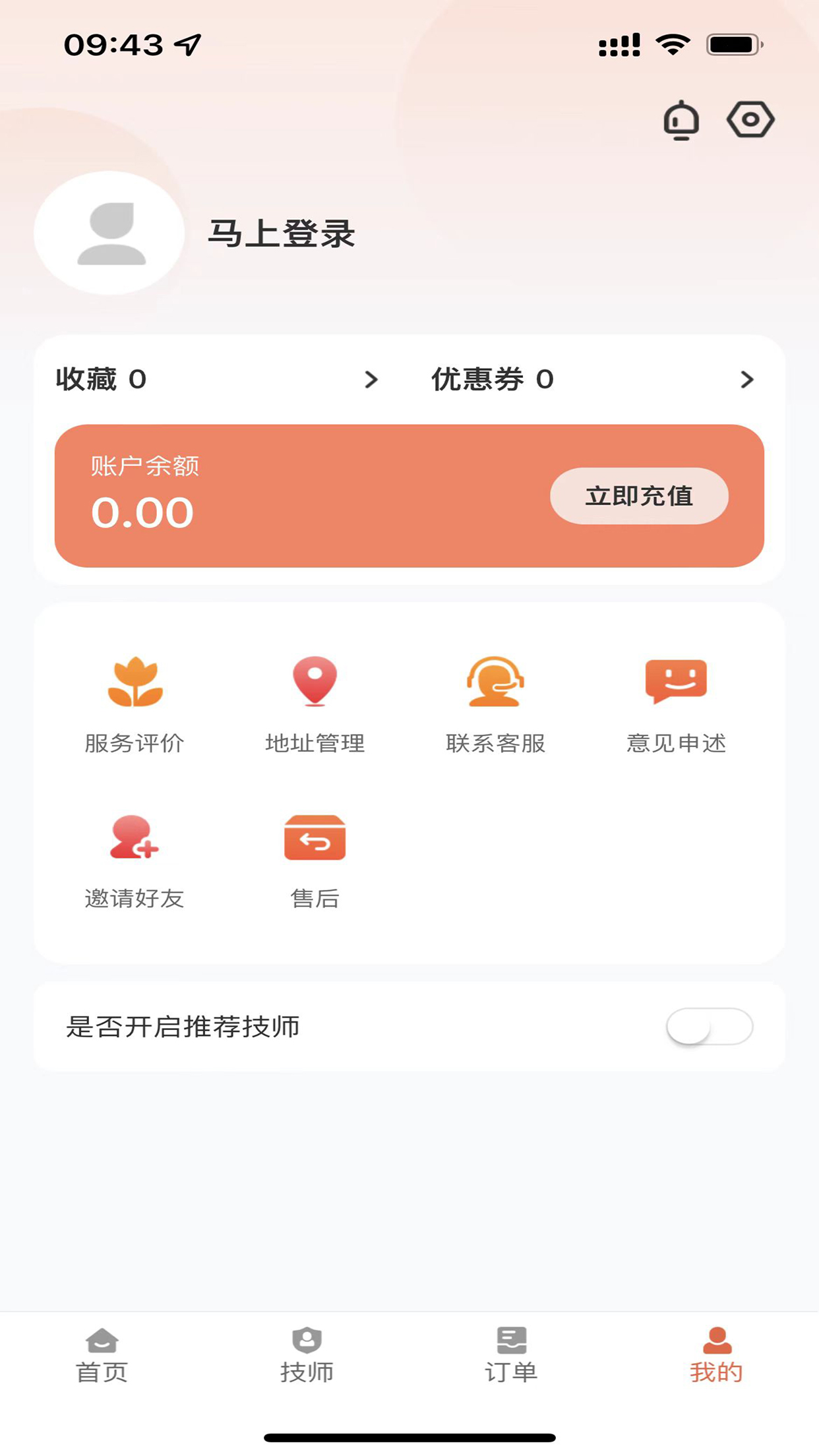This screenshot has height=1456, width=819.
Task: Open the notification bell icon
Action: pos(682,121)
